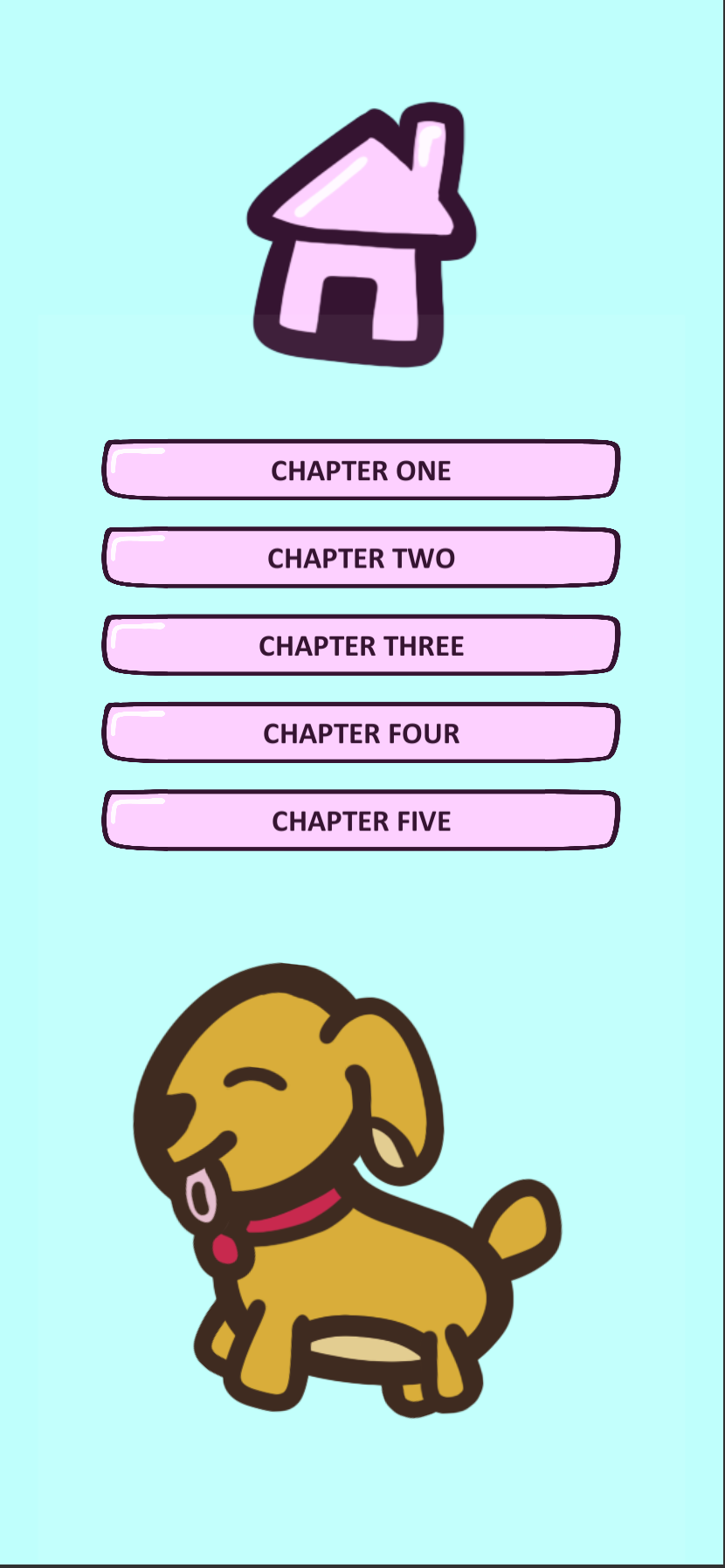The image size is (725, 1568).
Task: Go to Chapter Three
Action: [362, 645]
